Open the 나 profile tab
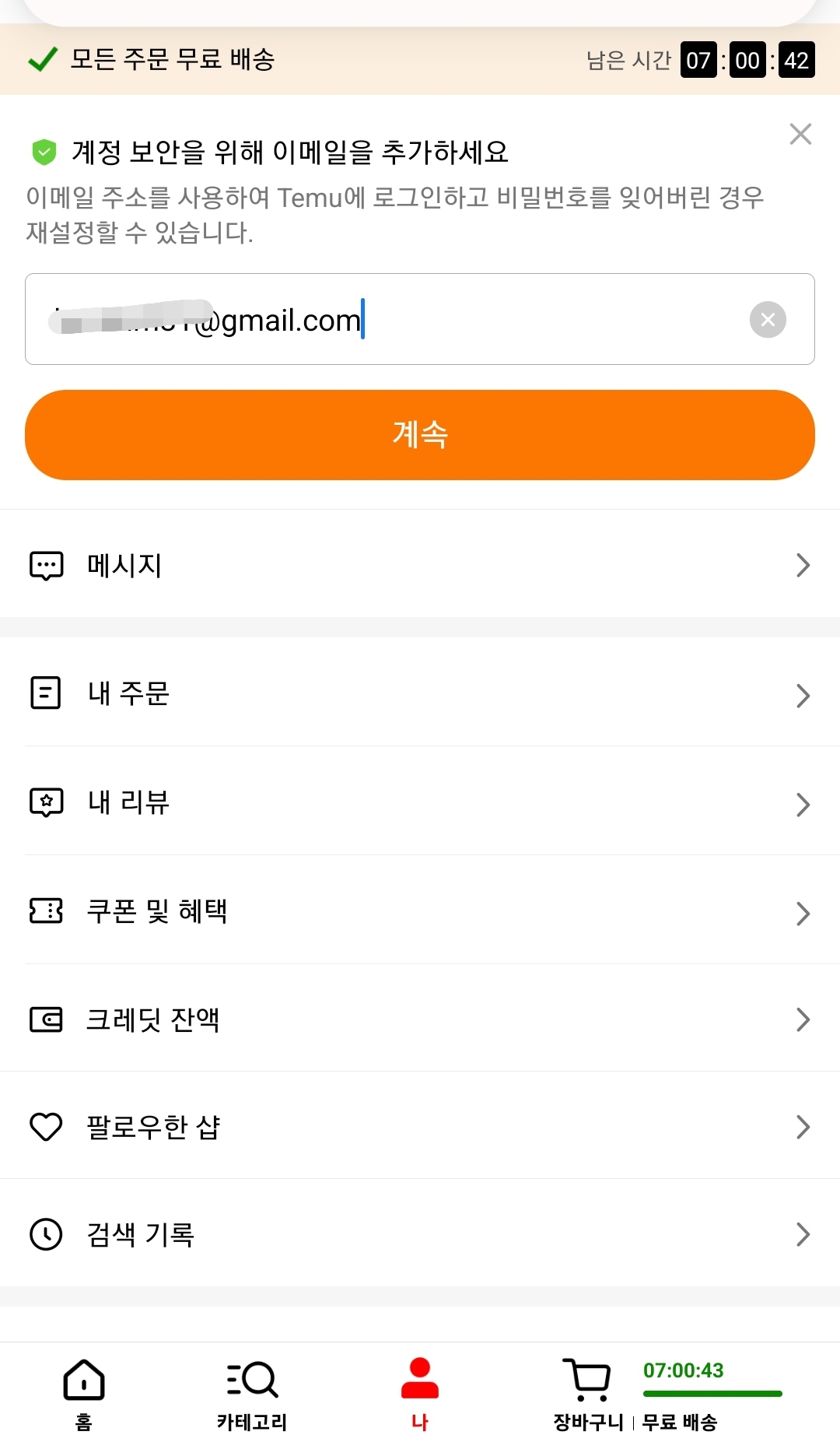 420,1393
